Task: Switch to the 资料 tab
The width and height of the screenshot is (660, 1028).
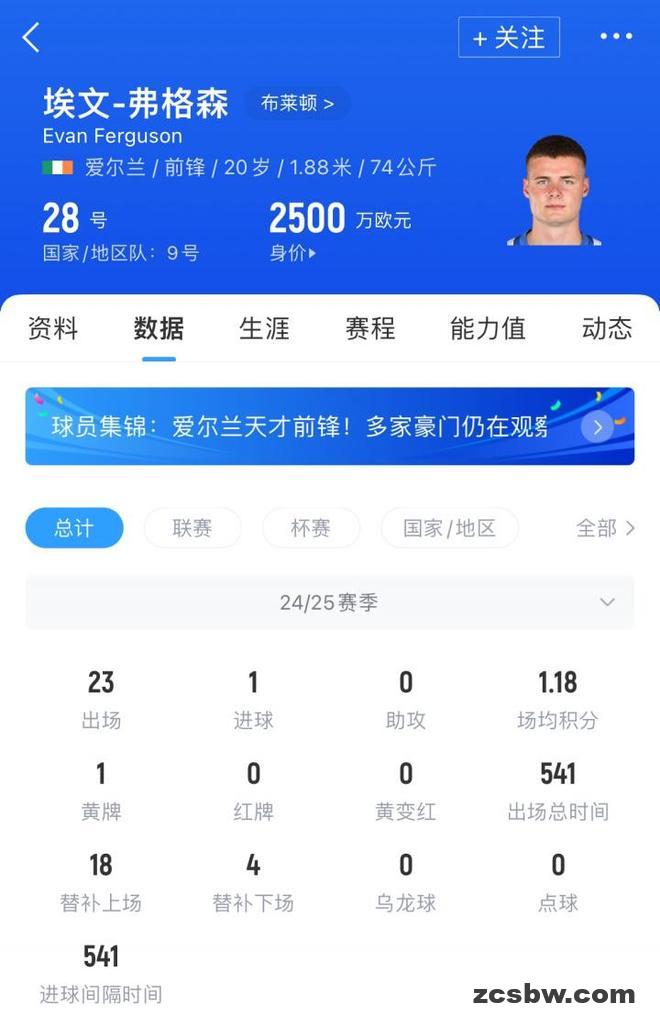Action: pos(52,328)
